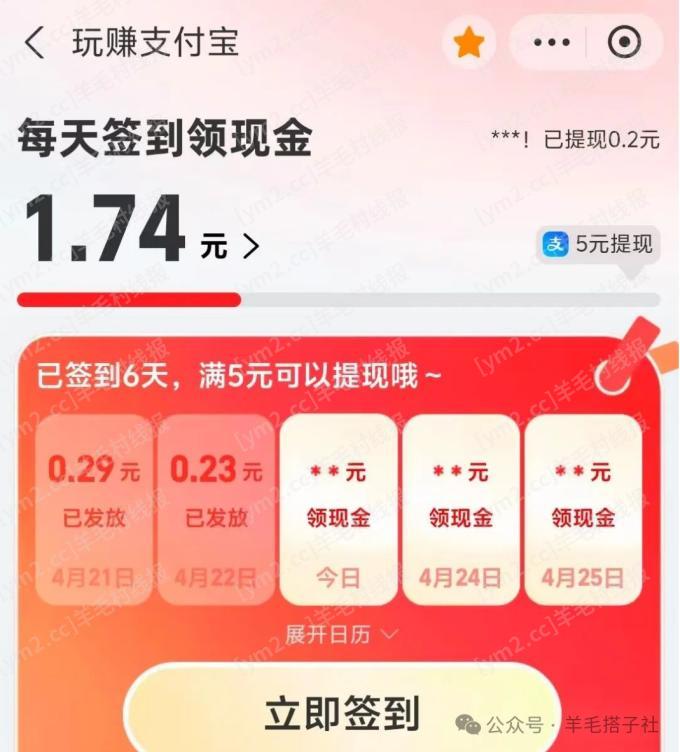Tap the star favorite icon

tap(468, 43)
